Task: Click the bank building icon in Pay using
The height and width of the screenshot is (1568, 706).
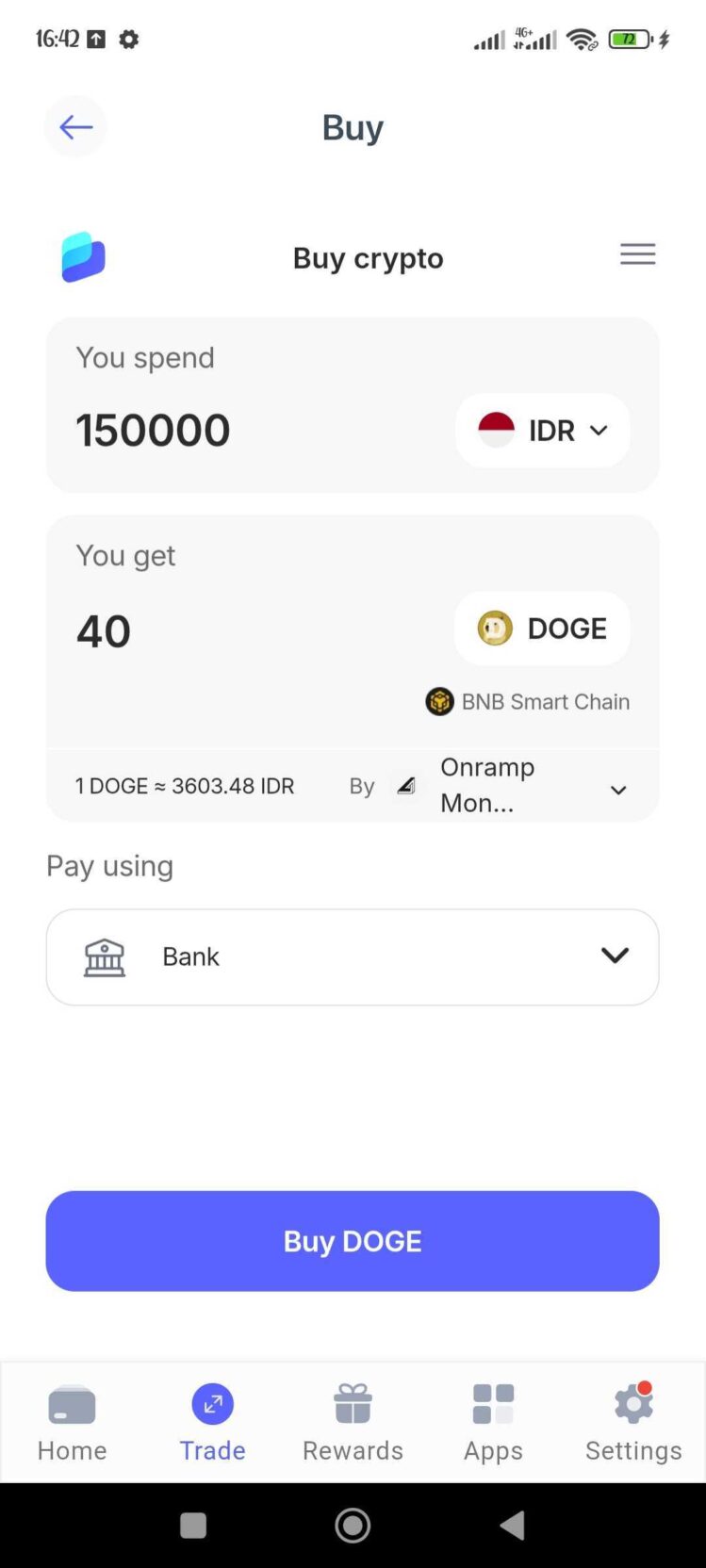Action: 104,956
